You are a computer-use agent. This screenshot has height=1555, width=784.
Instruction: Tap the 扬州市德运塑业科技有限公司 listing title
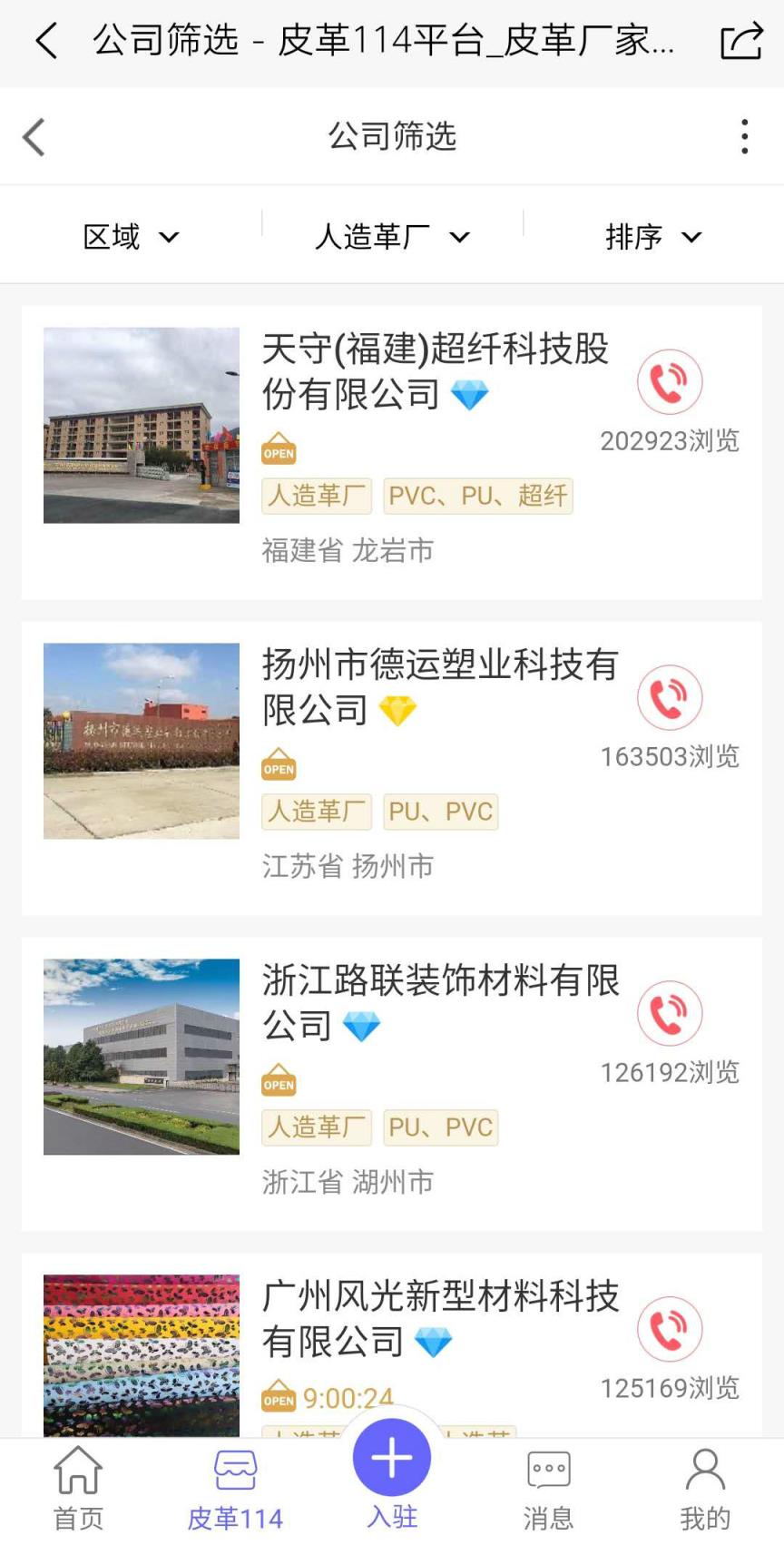coord(436,687)
